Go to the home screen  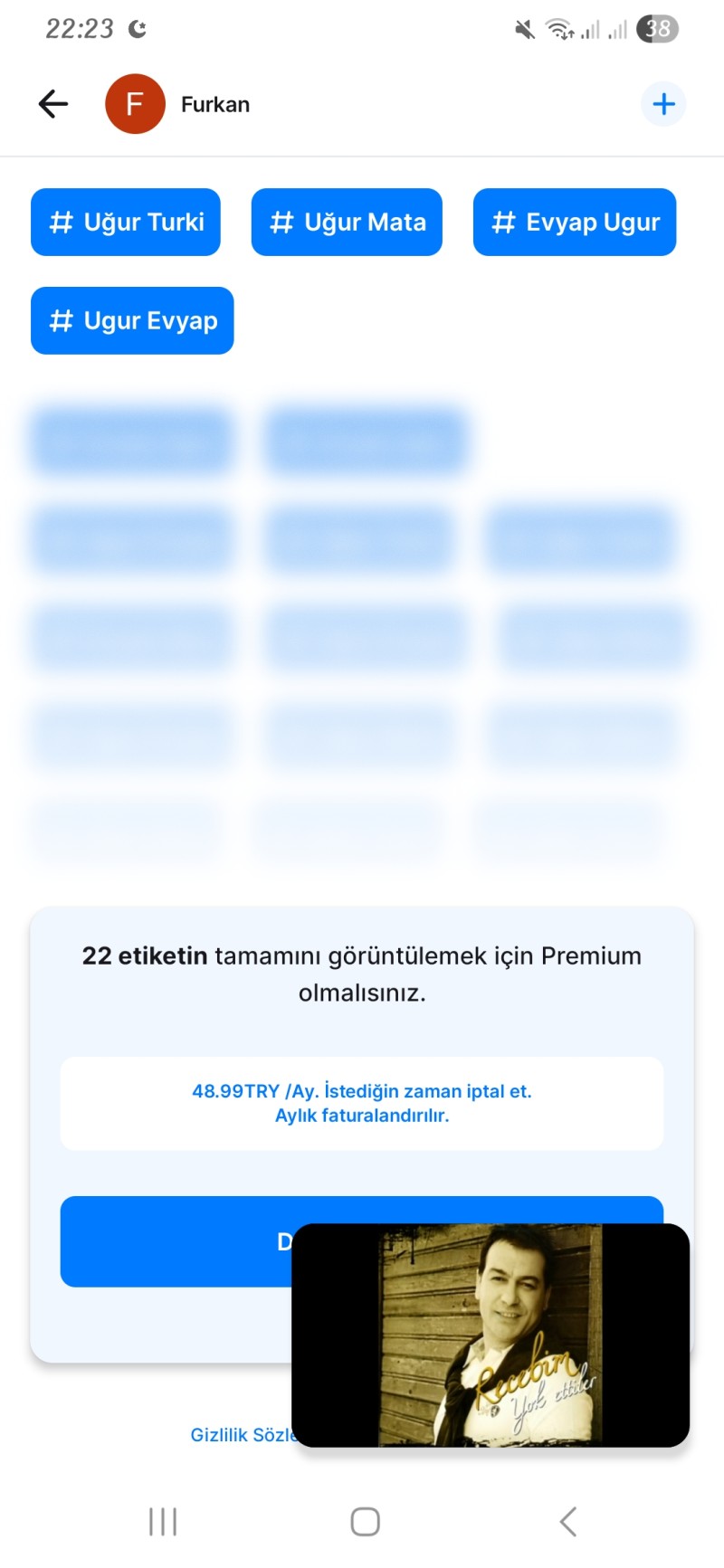tap(365, 1522)
